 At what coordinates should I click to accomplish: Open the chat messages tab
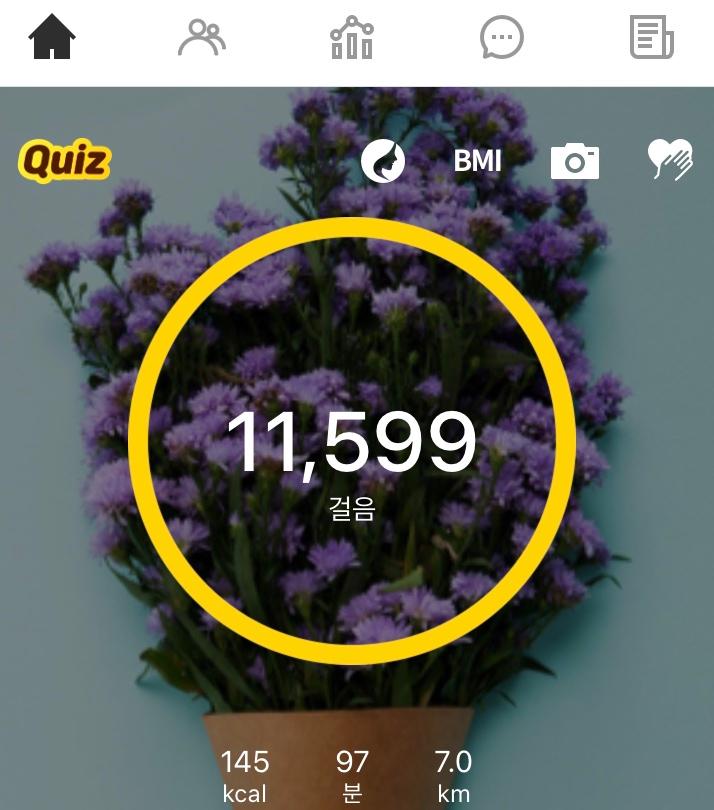pos(502,38)
